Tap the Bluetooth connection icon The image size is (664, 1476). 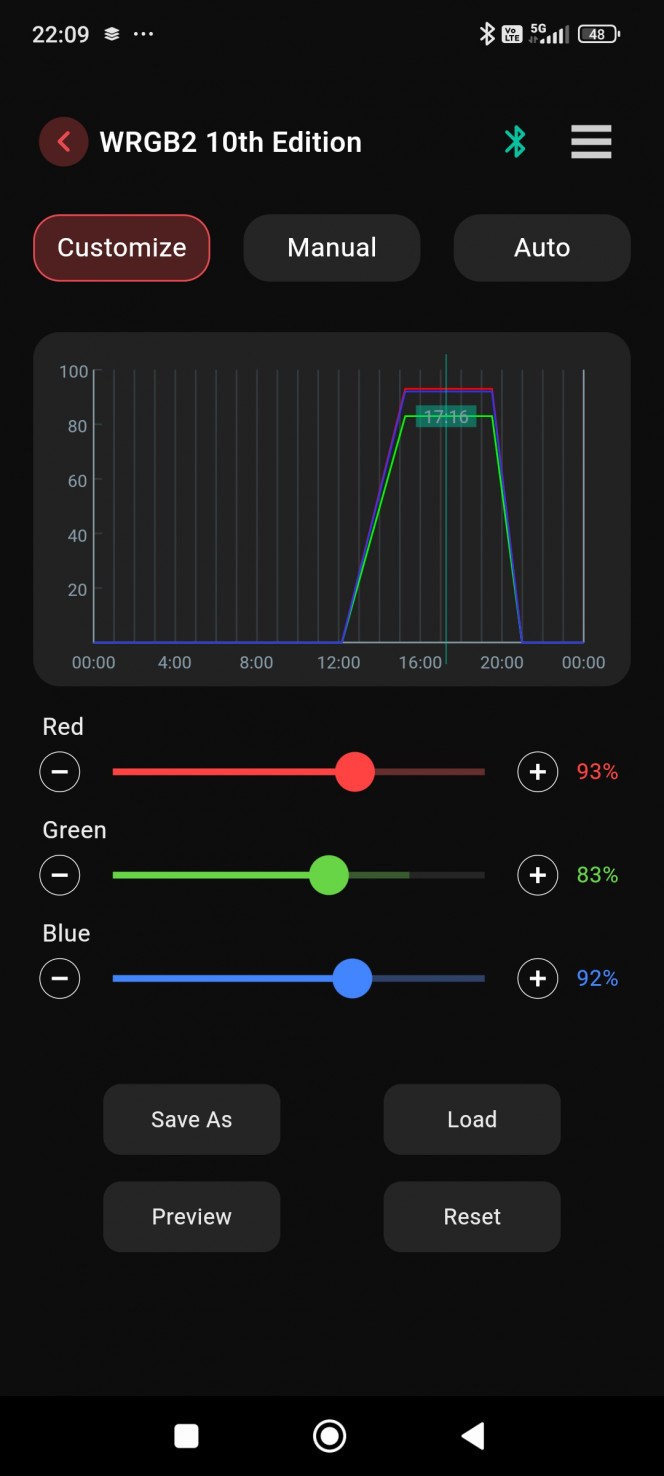pyautogui.click(x=515, y=142)
